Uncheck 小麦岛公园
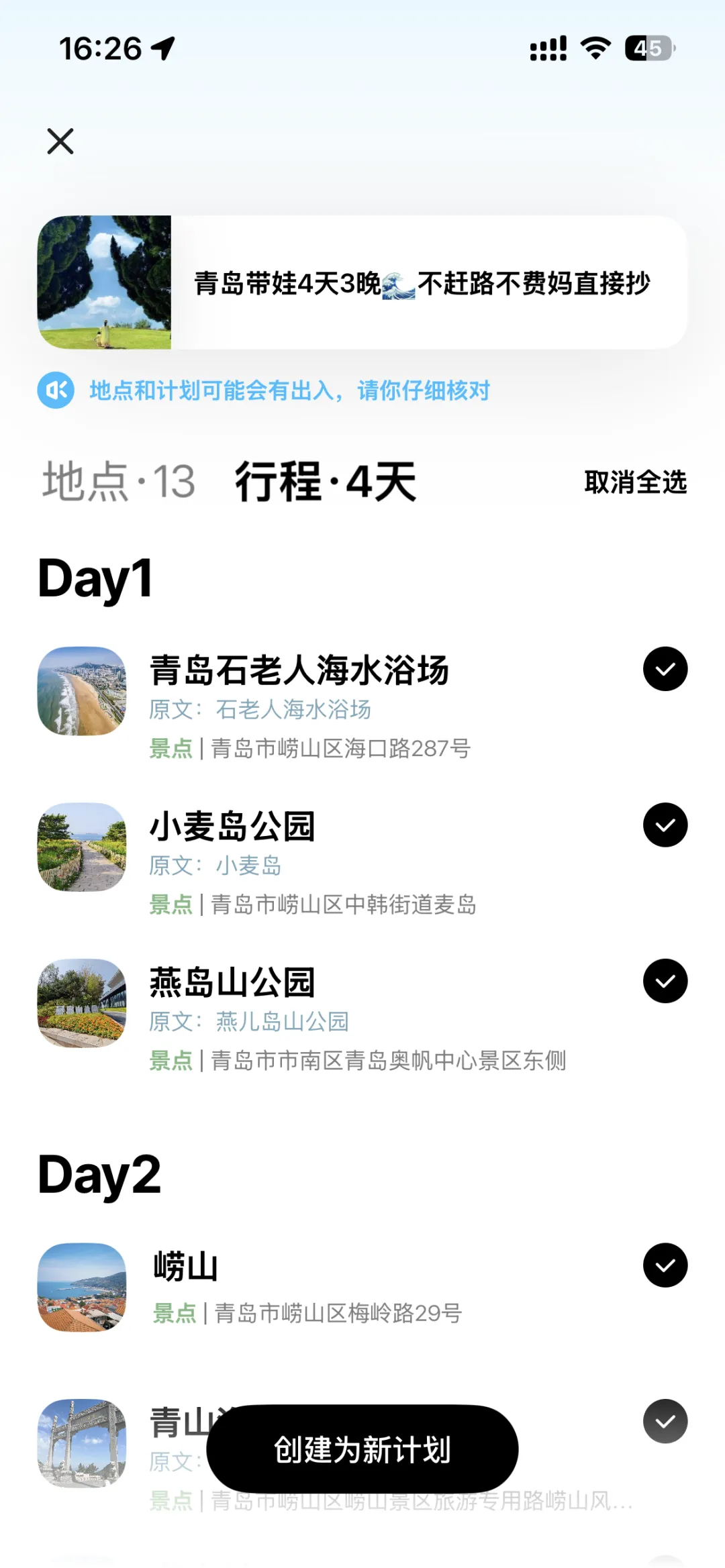This screenshot has width=725, height=1568. pyautogui.click(x=665, y=825)
